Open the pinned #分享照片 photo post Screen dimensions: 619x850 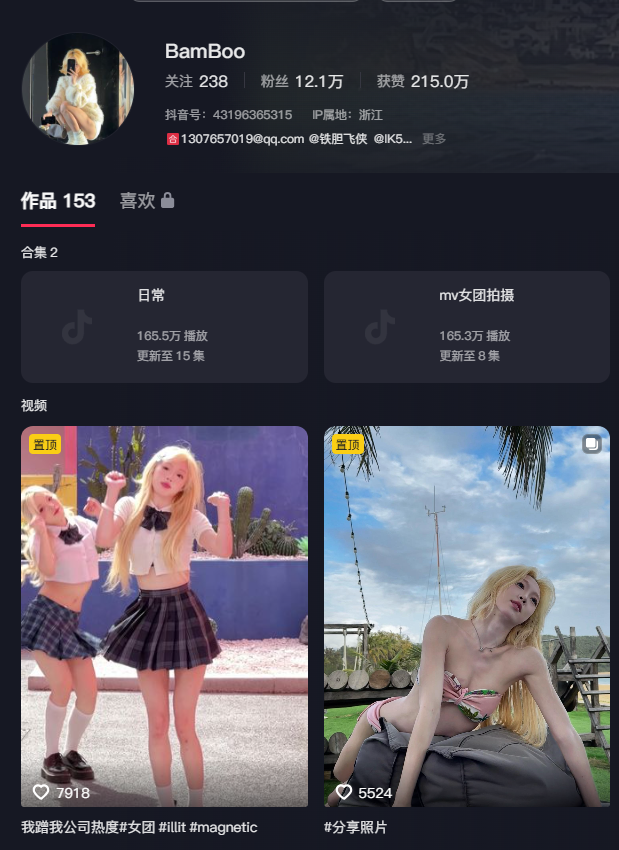click(x=466, y=615)
